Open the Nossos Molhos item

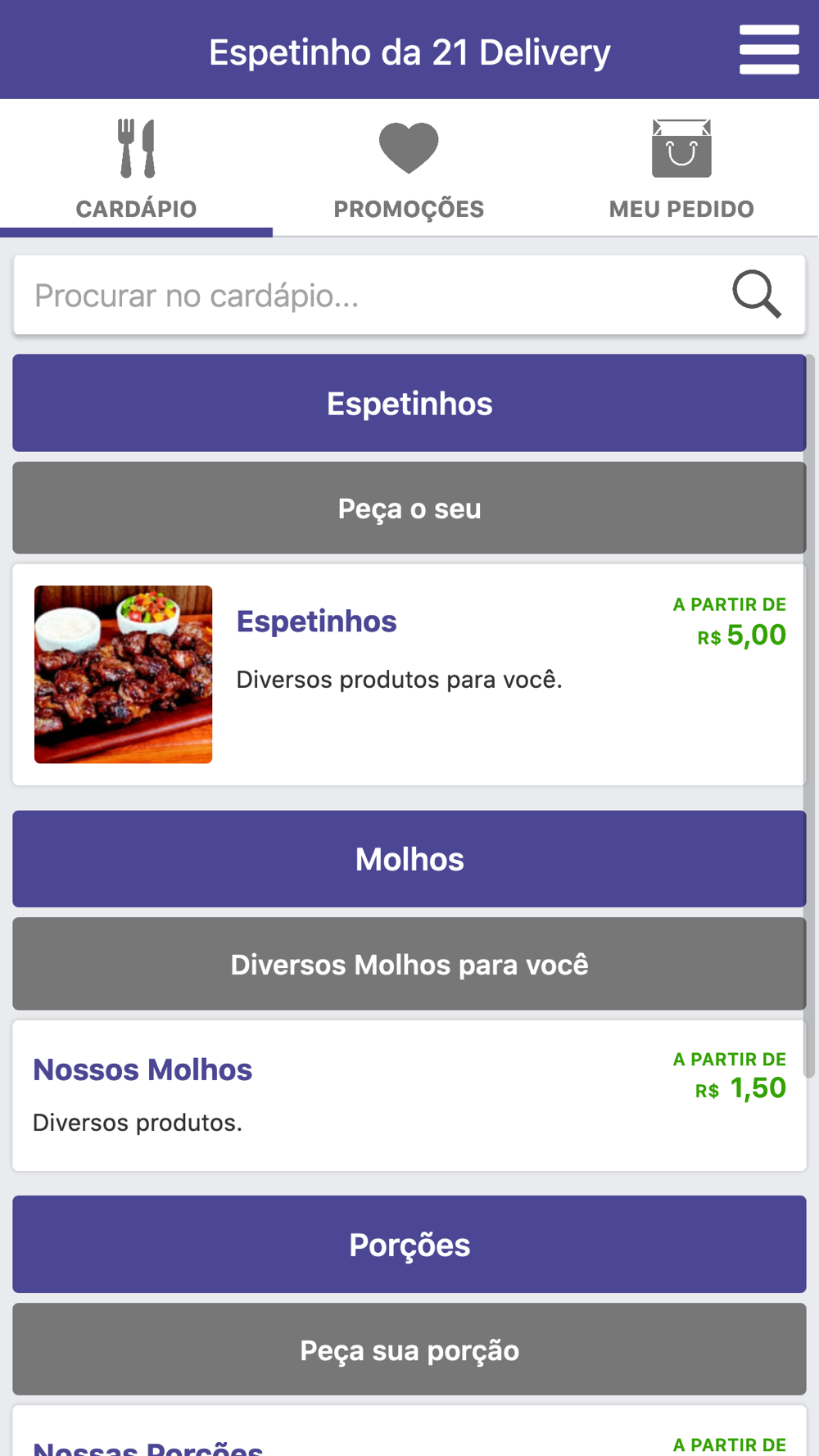tap(409, 1095)
